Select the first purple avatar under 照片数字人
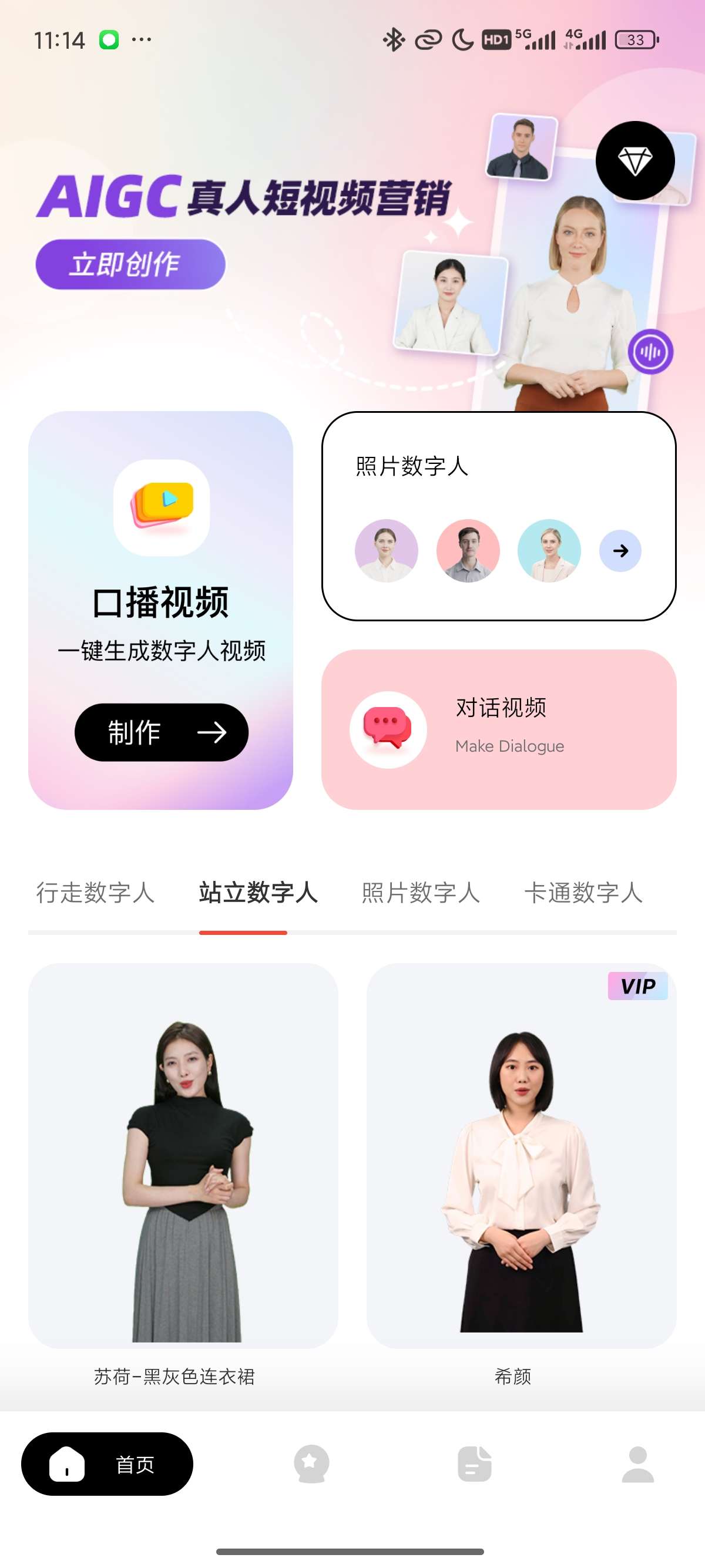 pos(386,551)
